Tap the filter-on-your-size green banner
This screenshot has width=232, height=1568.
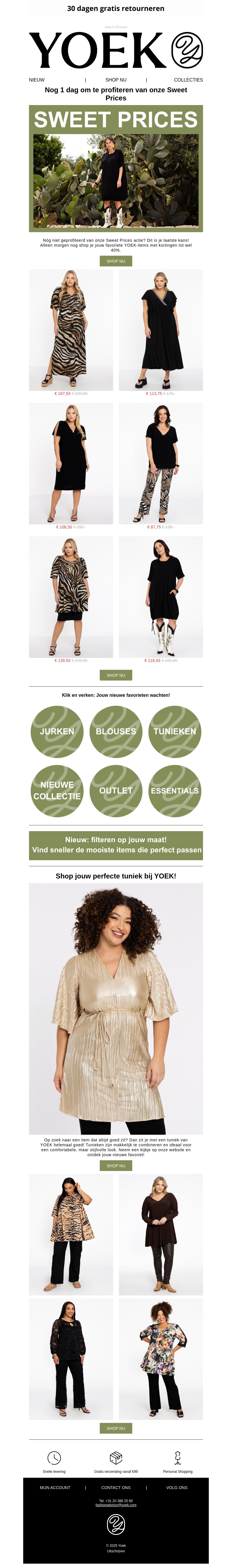tap(116, 845)
